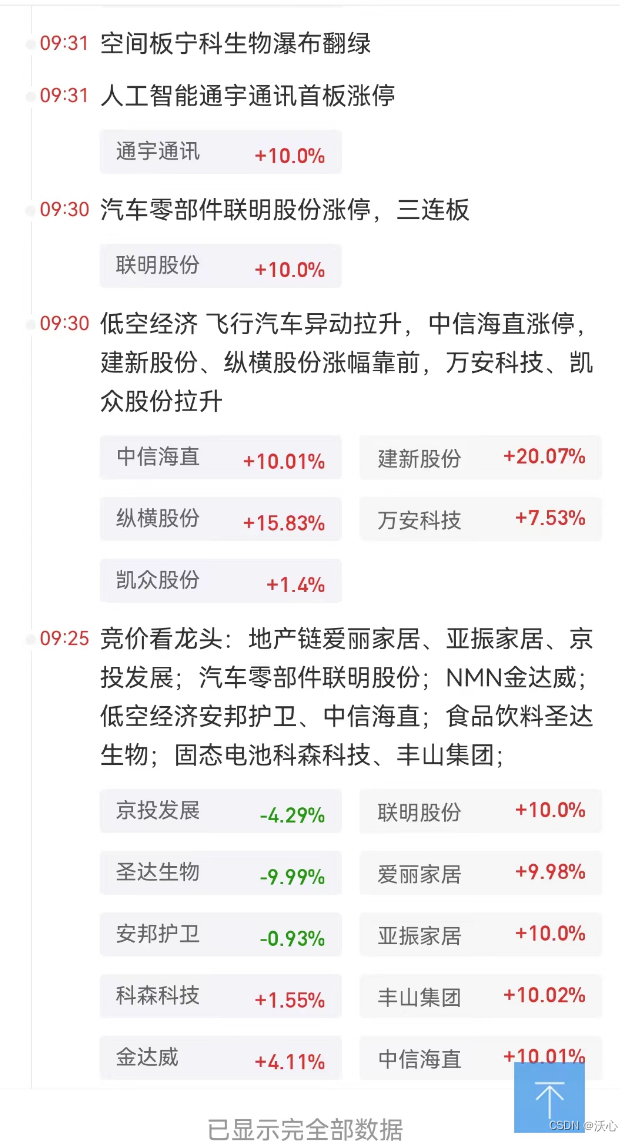Open the 爱丽家居 stock chip
This screenshot has width=633, height=1141.
click(480, 872)
